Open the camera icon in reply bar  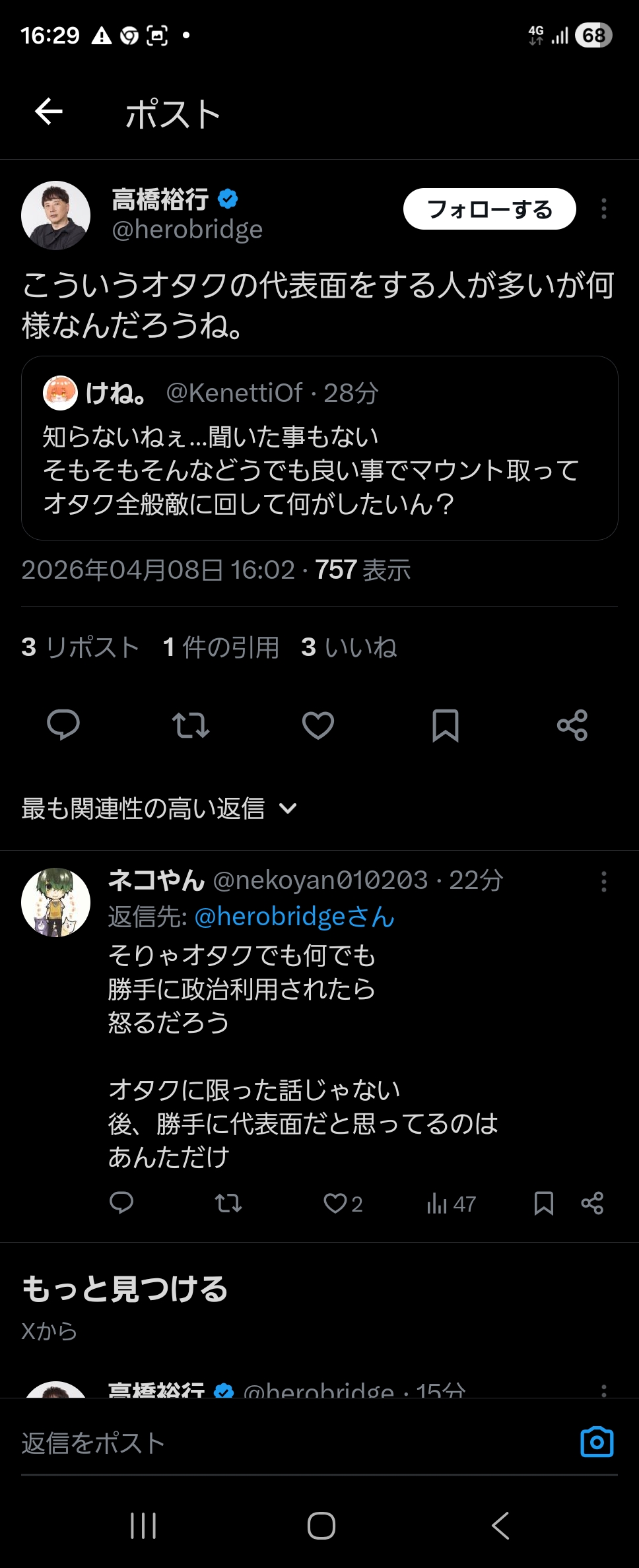[x=597, y=1442]
